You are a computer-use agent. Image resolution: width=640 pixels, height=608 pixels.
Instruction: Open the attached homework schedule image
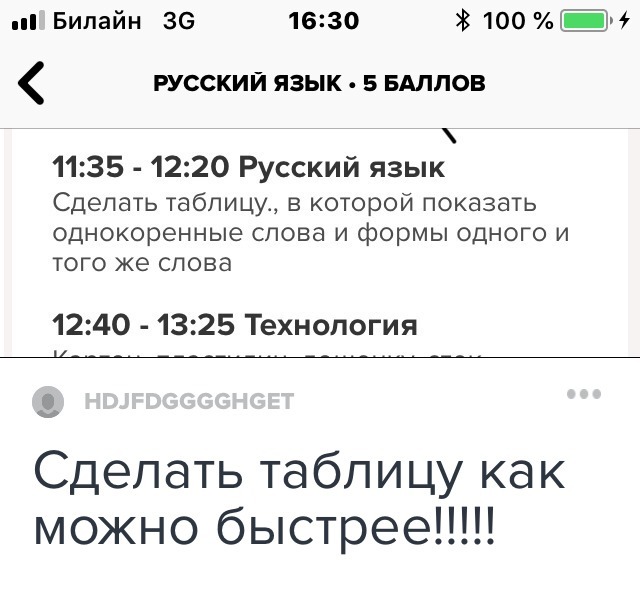pyautogui.click(x=320, y=240)
